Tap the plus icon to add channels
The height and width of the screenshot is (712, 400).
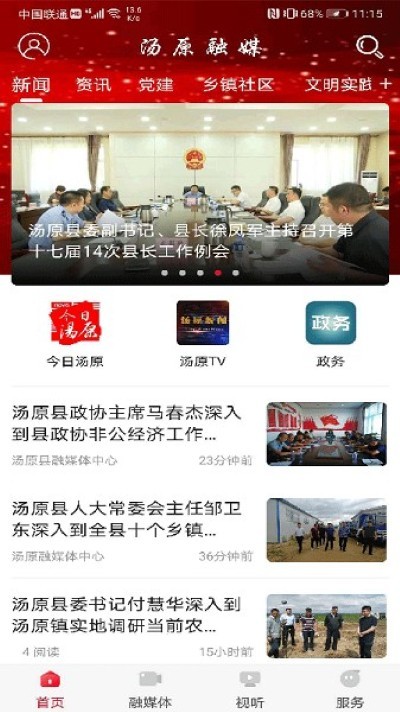(x=385, y=84)
